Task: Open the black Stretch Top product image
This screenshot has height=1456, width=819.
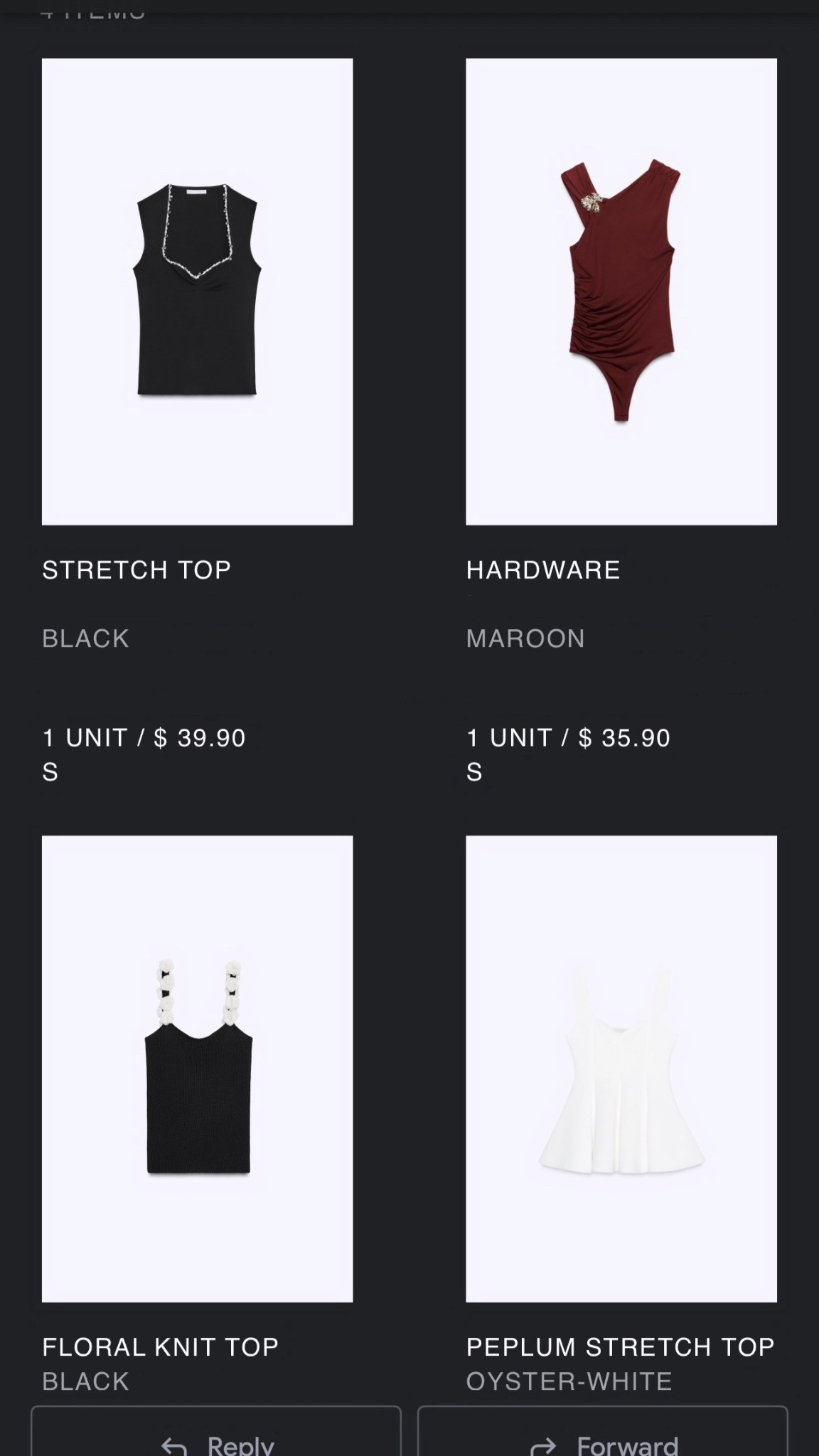Action: coord(197,291)
